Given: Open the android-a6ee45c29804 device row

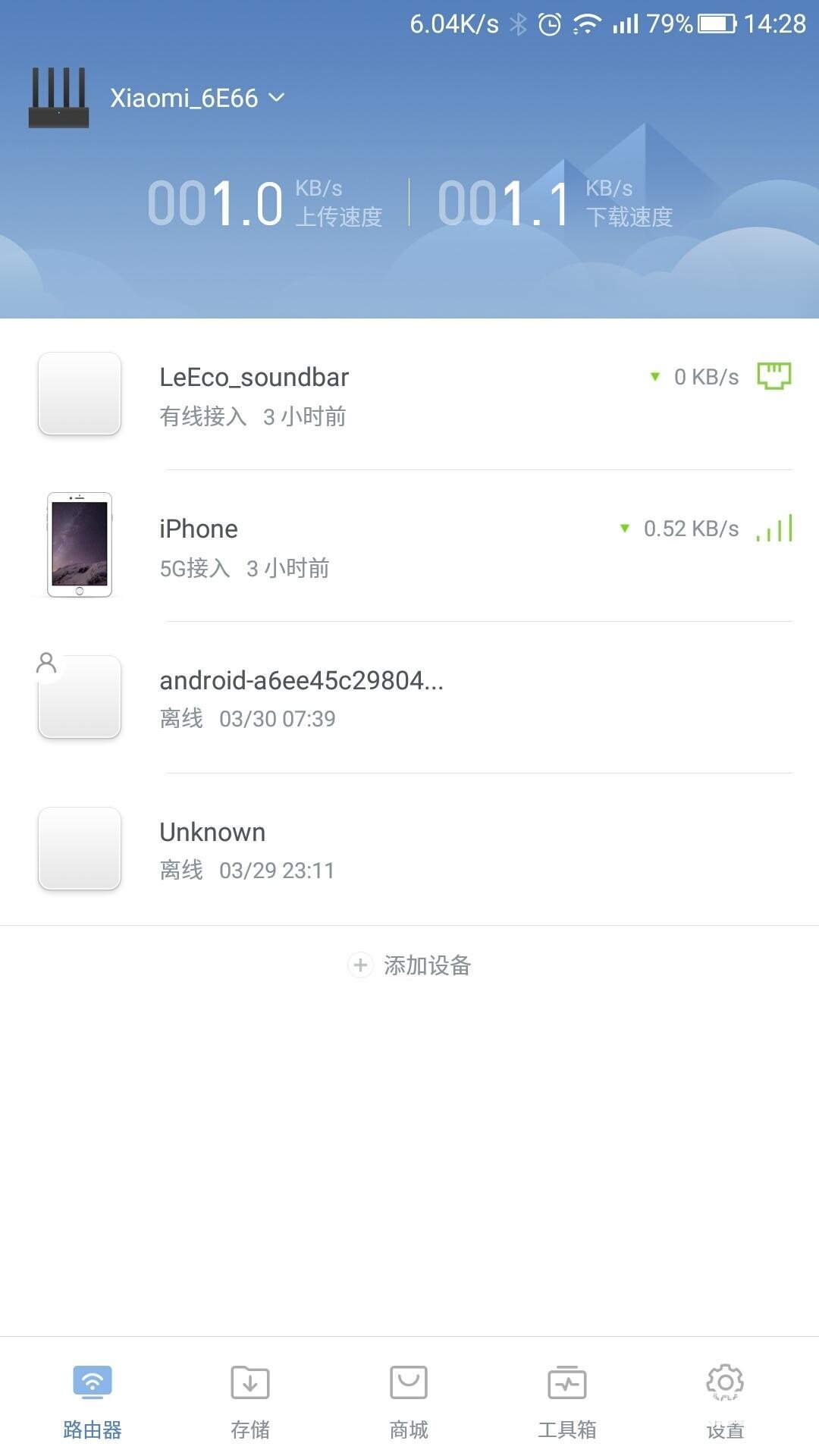Looking at the screenshot, I should (x=409, y=698).
